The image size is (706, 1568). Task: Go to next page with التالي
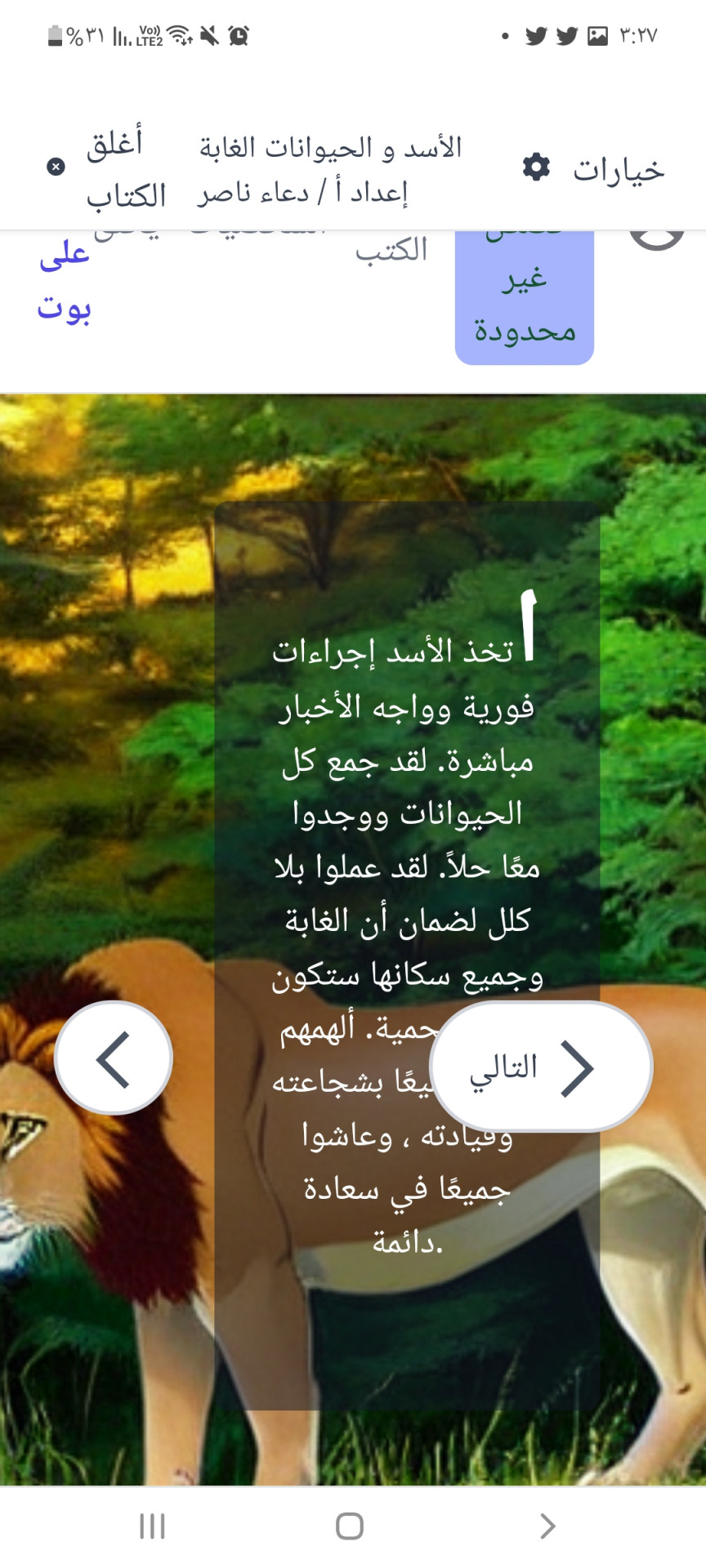pos(540,1067)
